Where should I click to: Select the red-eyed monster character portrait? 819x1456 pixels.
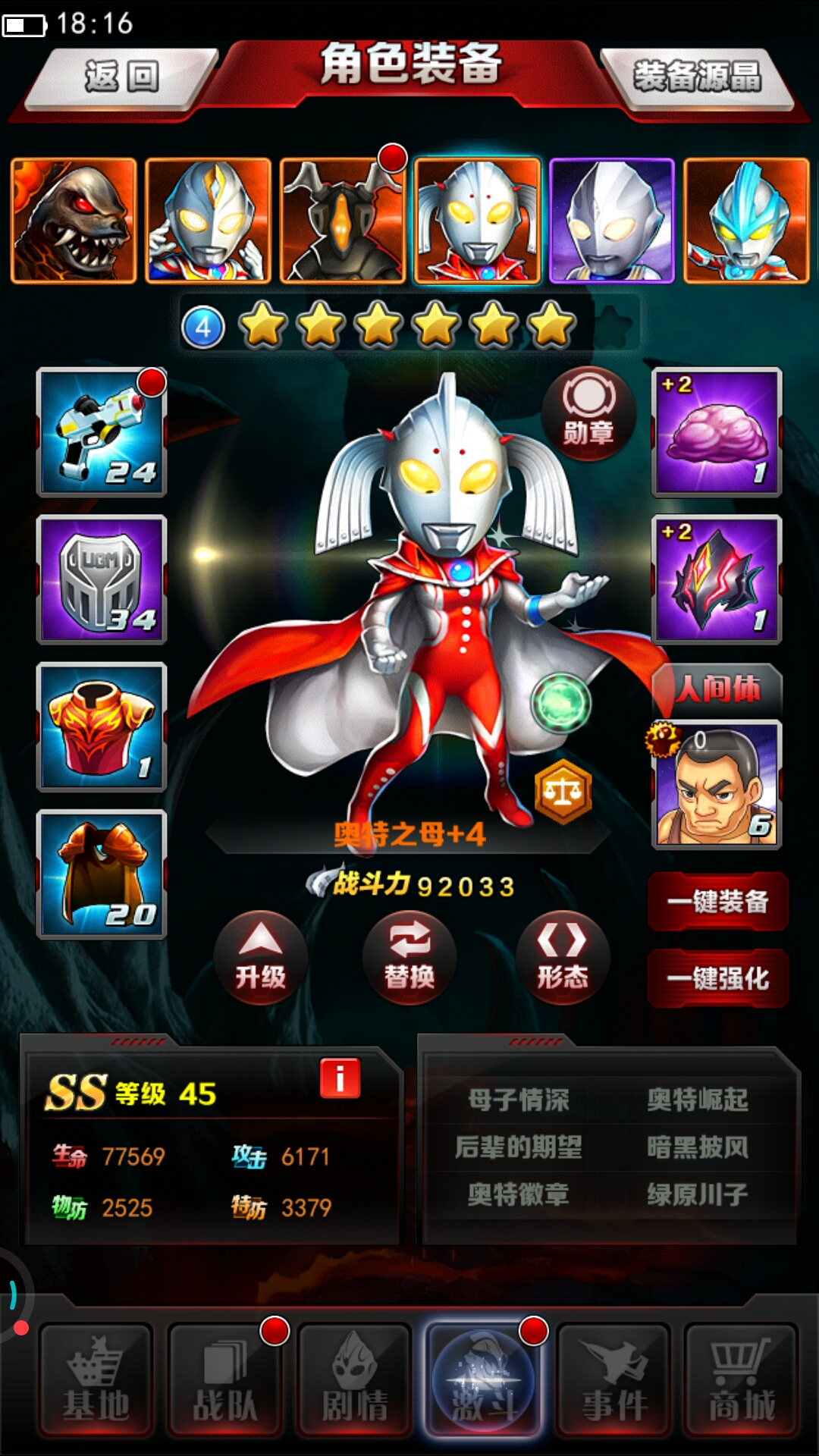(x=74, y=221)
